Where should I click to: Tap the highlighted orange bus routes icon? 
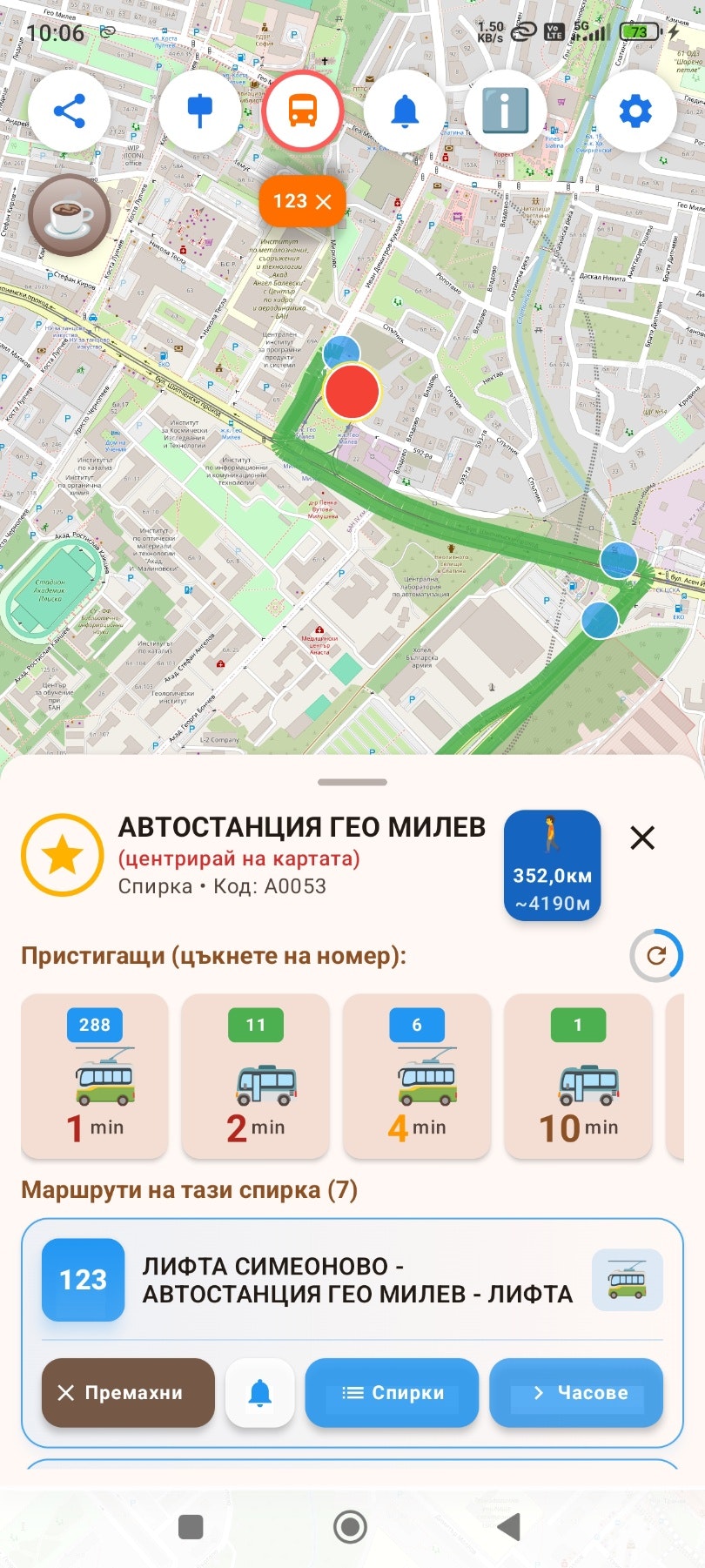coord(302,110)
